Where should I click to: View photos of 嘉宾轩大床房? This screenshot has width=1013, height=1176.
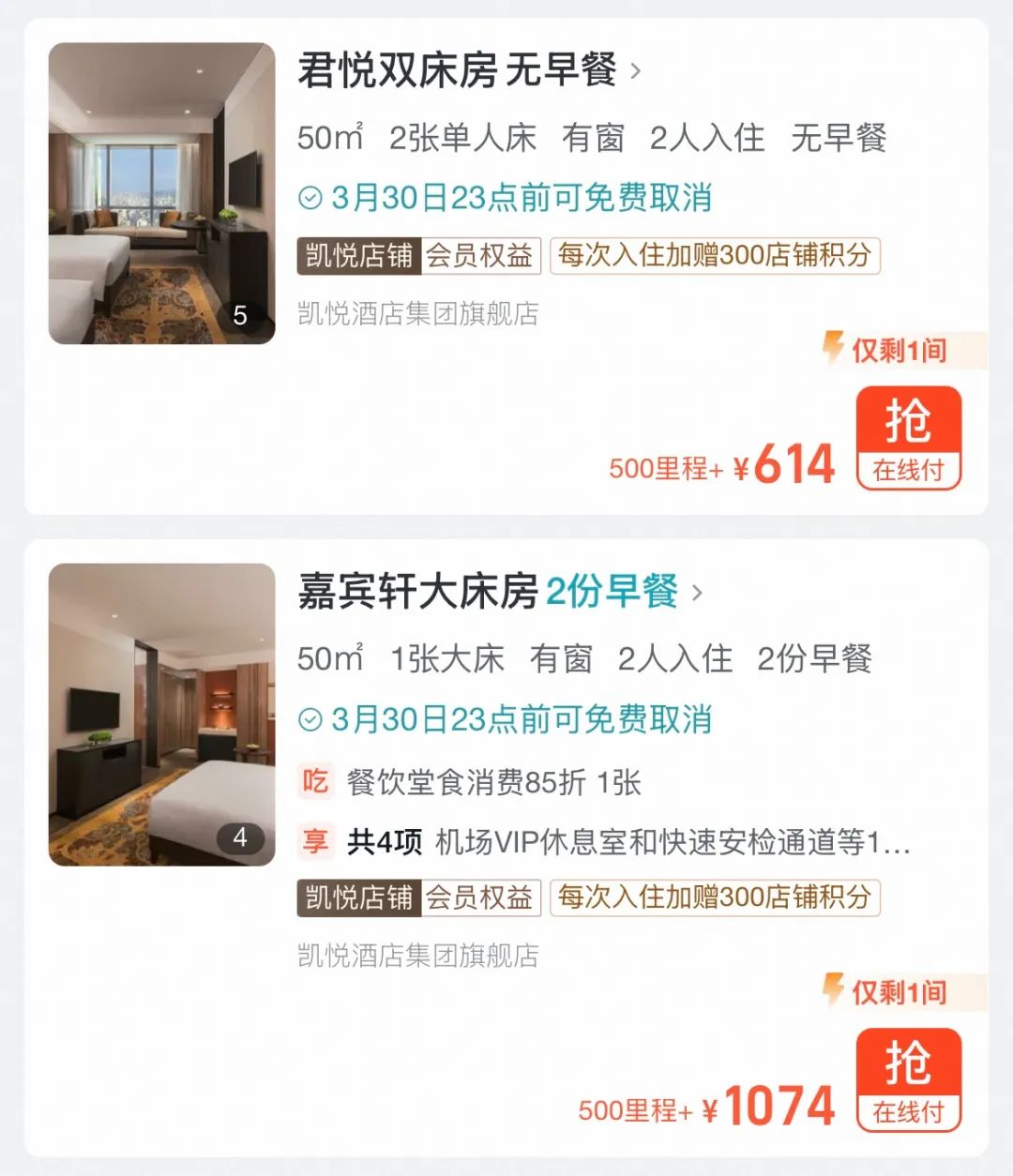(x=162, y=715)
